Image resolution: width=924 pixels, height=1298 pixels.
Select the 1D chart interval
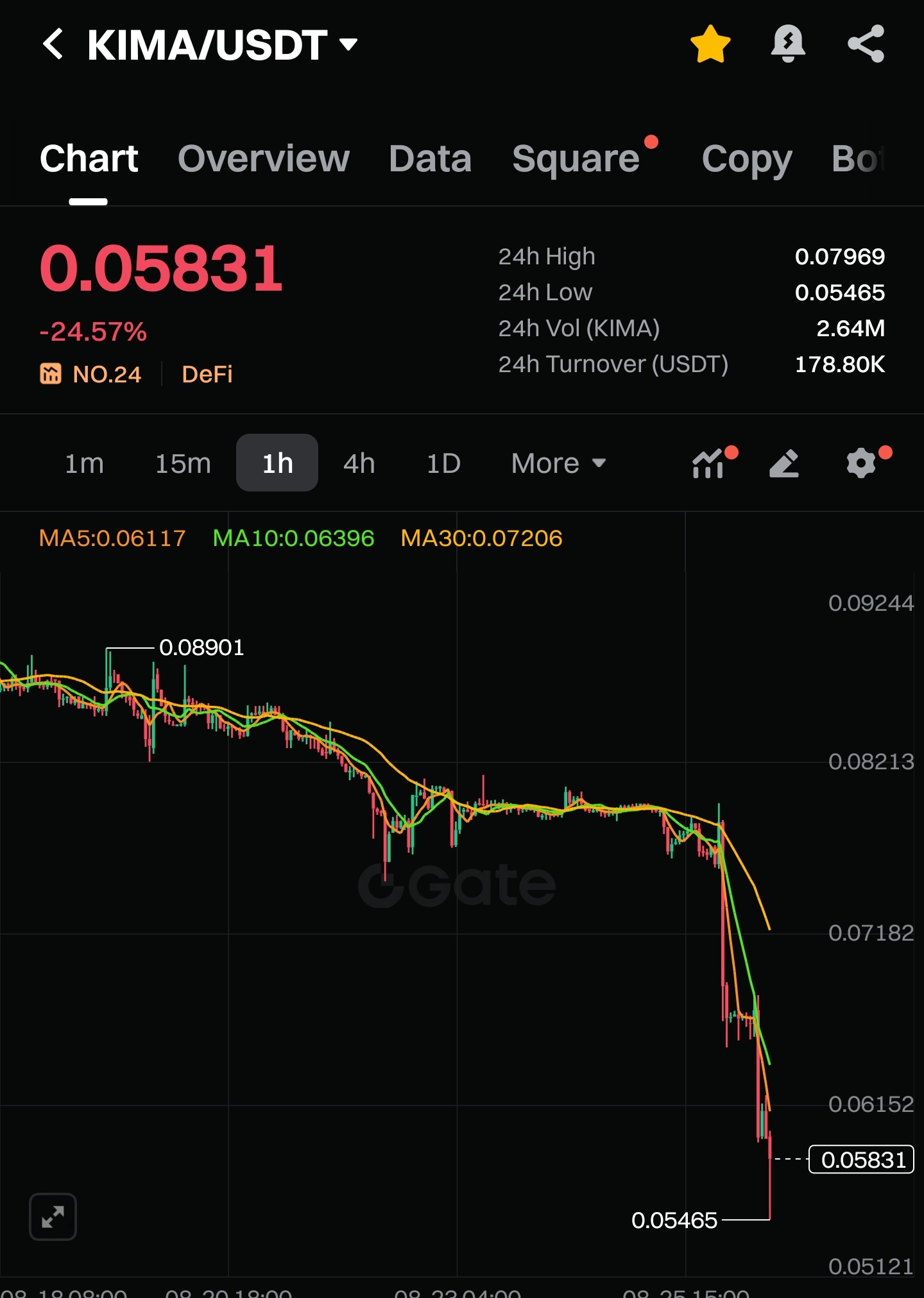click(x=443, y=463)
